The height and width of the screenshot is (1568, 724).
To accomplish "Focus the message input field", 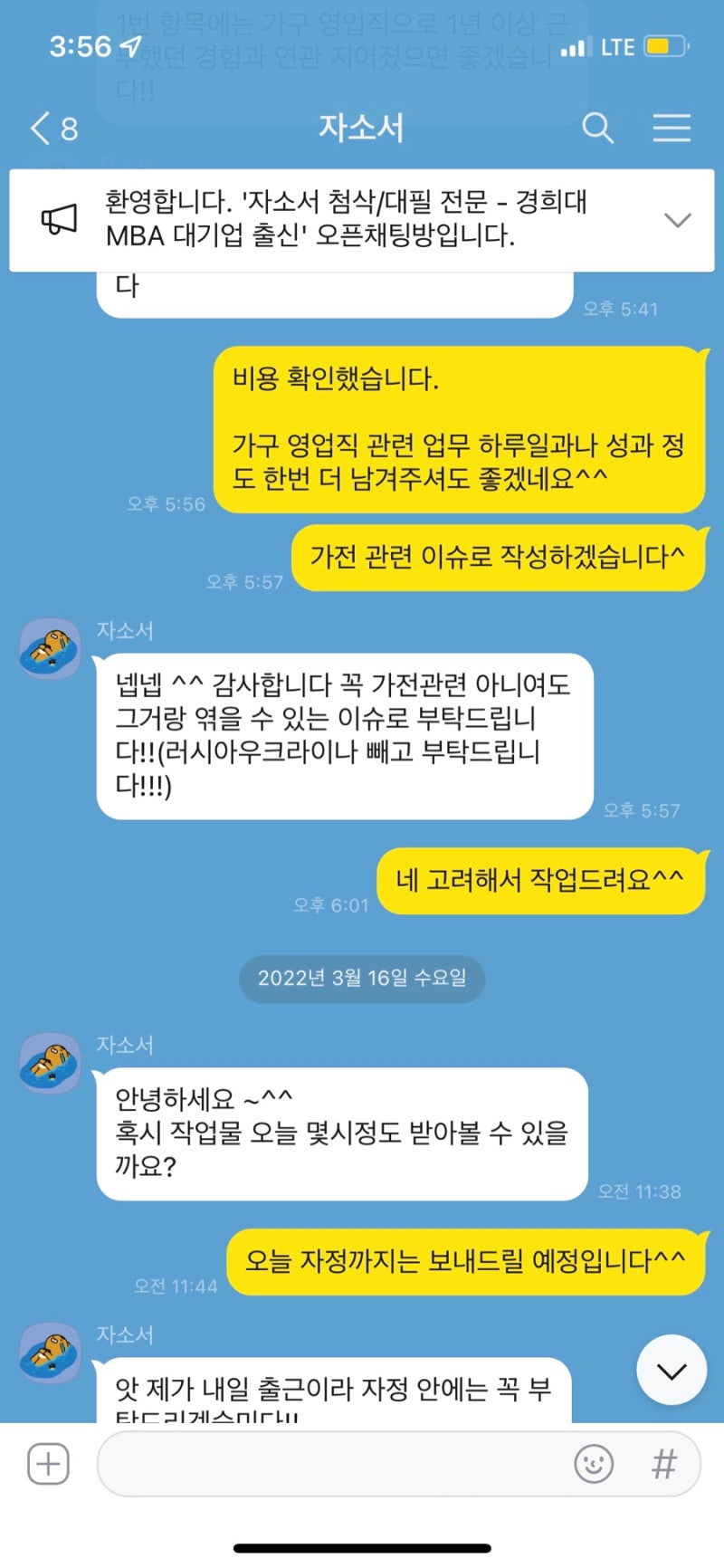I will coord(335,1464).
